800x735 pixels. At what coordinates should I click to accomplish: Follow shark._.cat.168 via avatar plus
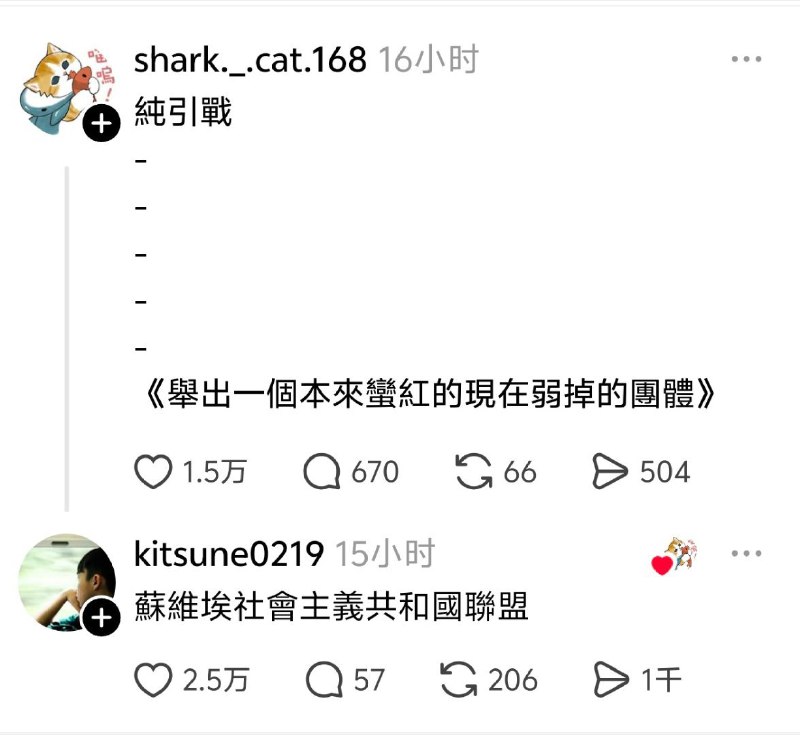point(101,125)
